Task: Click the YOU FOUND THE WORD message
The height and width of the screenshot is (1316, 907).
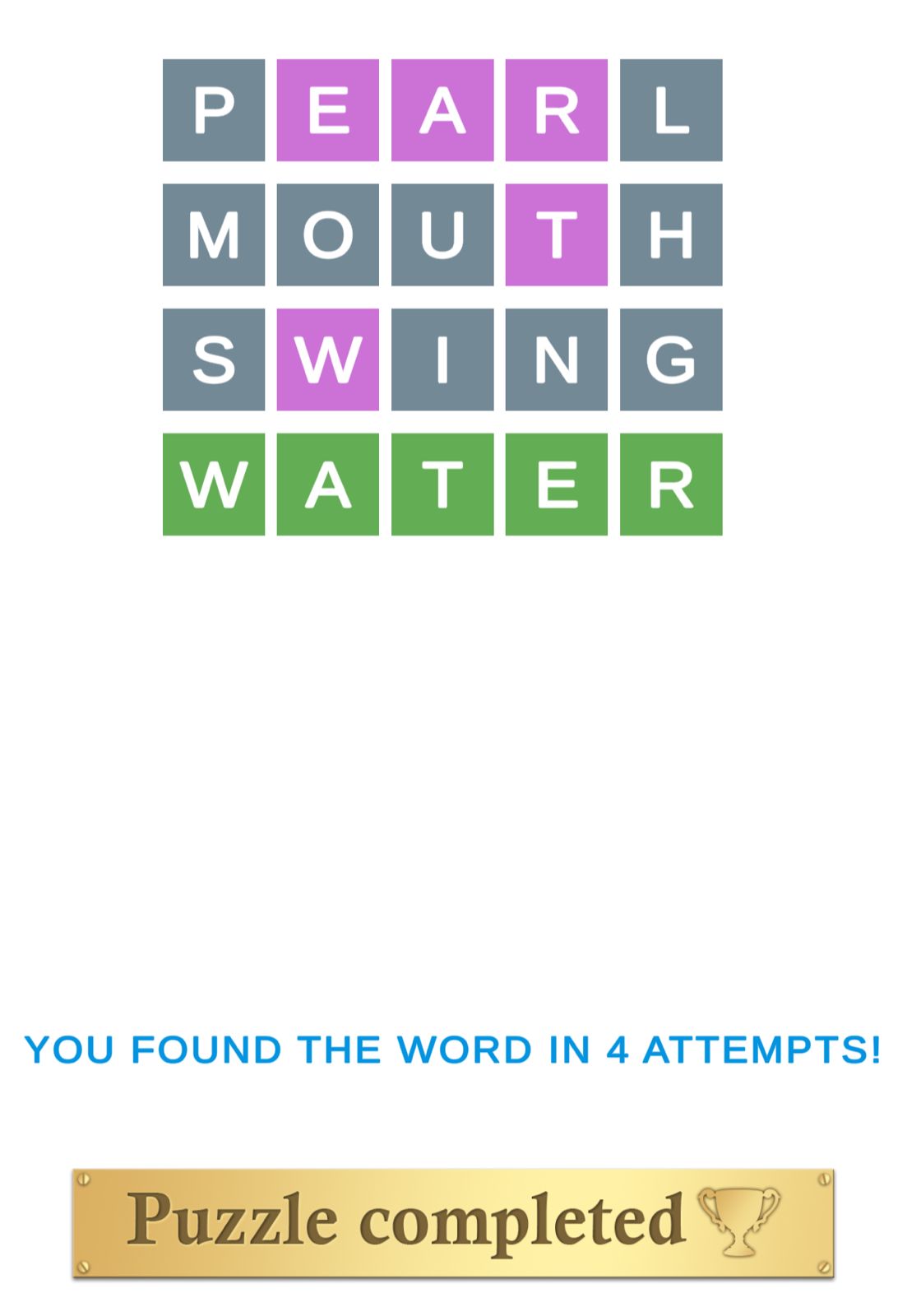Action: [x=453, y=1048]
